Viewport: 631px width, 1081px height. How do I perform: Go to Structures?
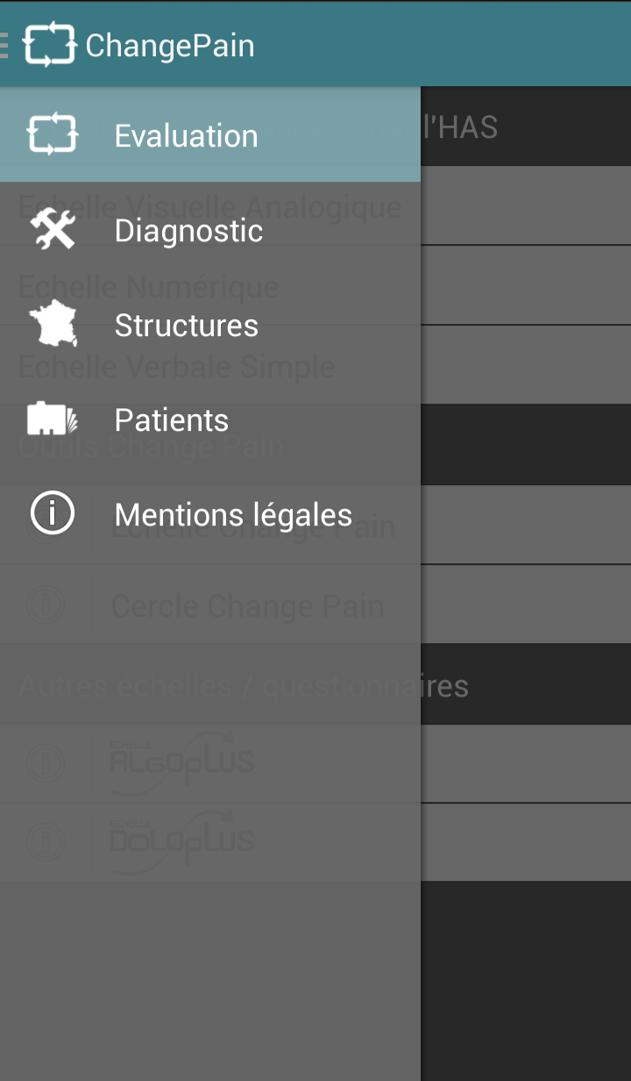click(186, 326)
